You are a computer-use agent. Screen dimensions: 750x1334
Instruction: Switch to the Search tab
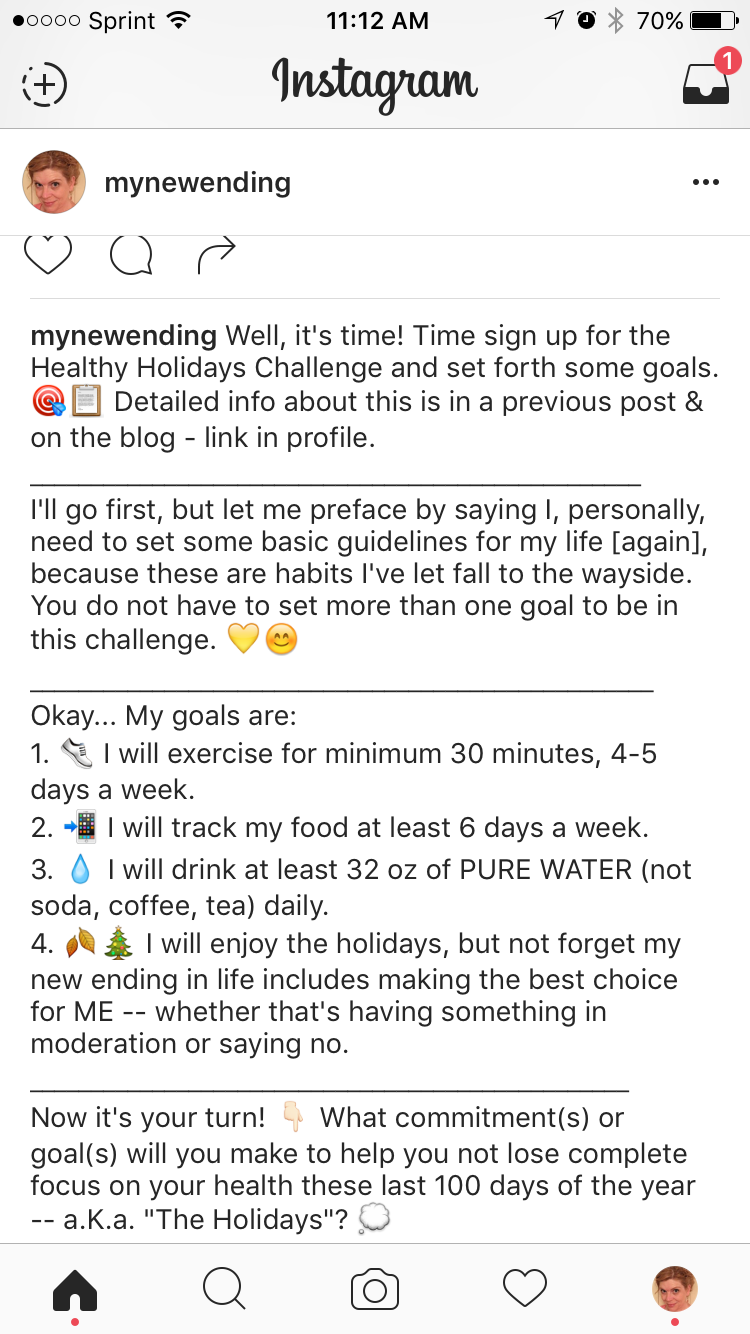tap(225, 1289)
